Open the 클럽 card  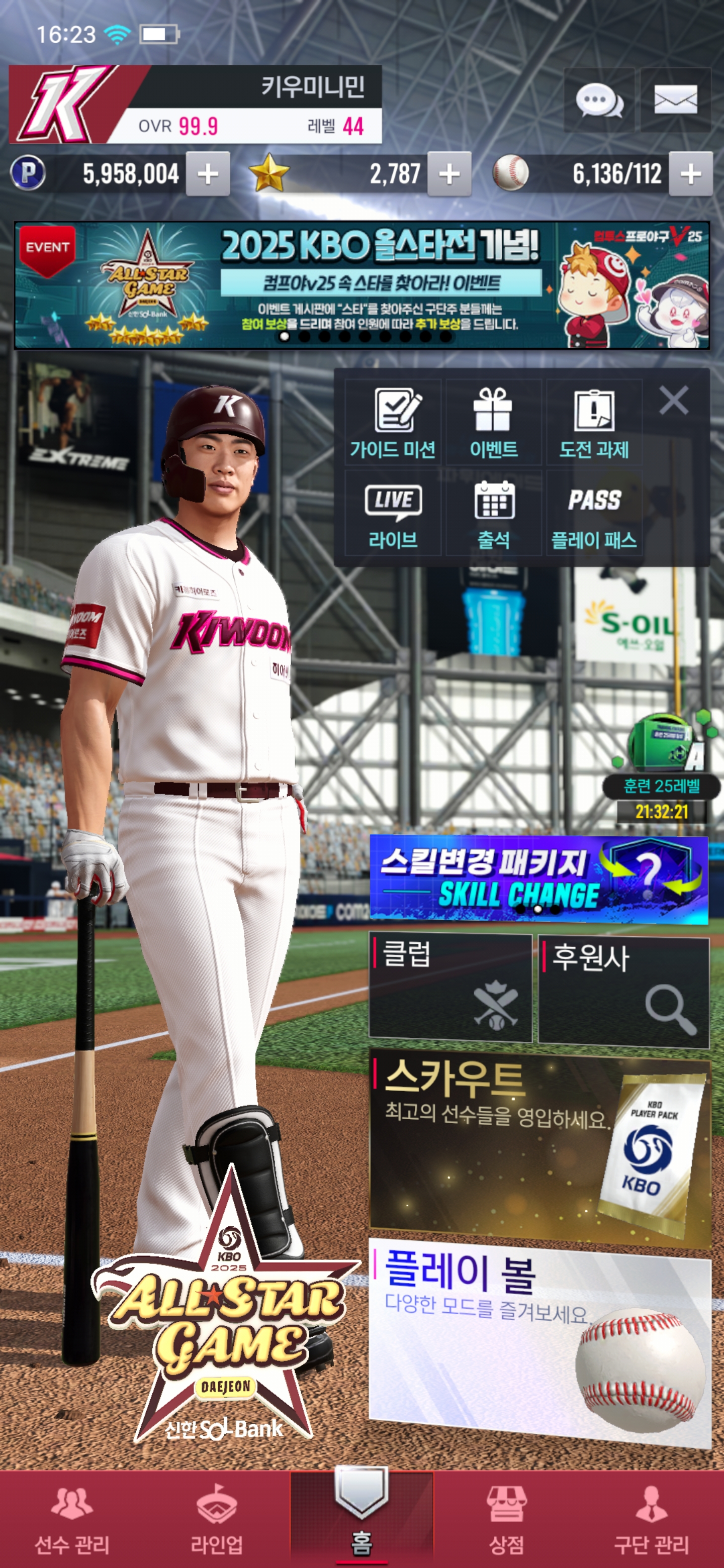(x=450, y=988)
